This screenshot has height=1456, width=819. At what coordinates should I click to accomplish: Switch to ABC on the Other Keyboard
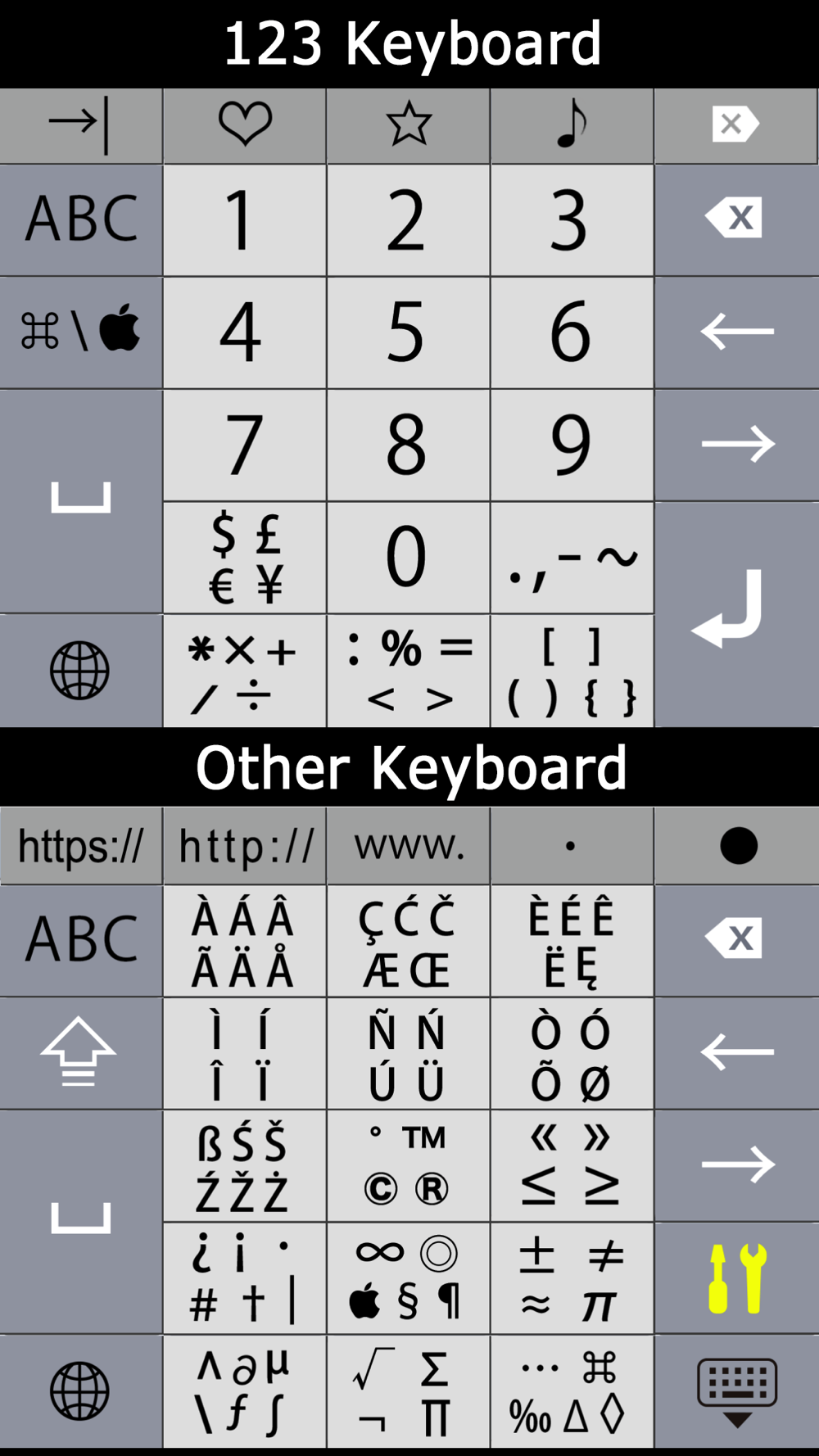coord(80,942)
